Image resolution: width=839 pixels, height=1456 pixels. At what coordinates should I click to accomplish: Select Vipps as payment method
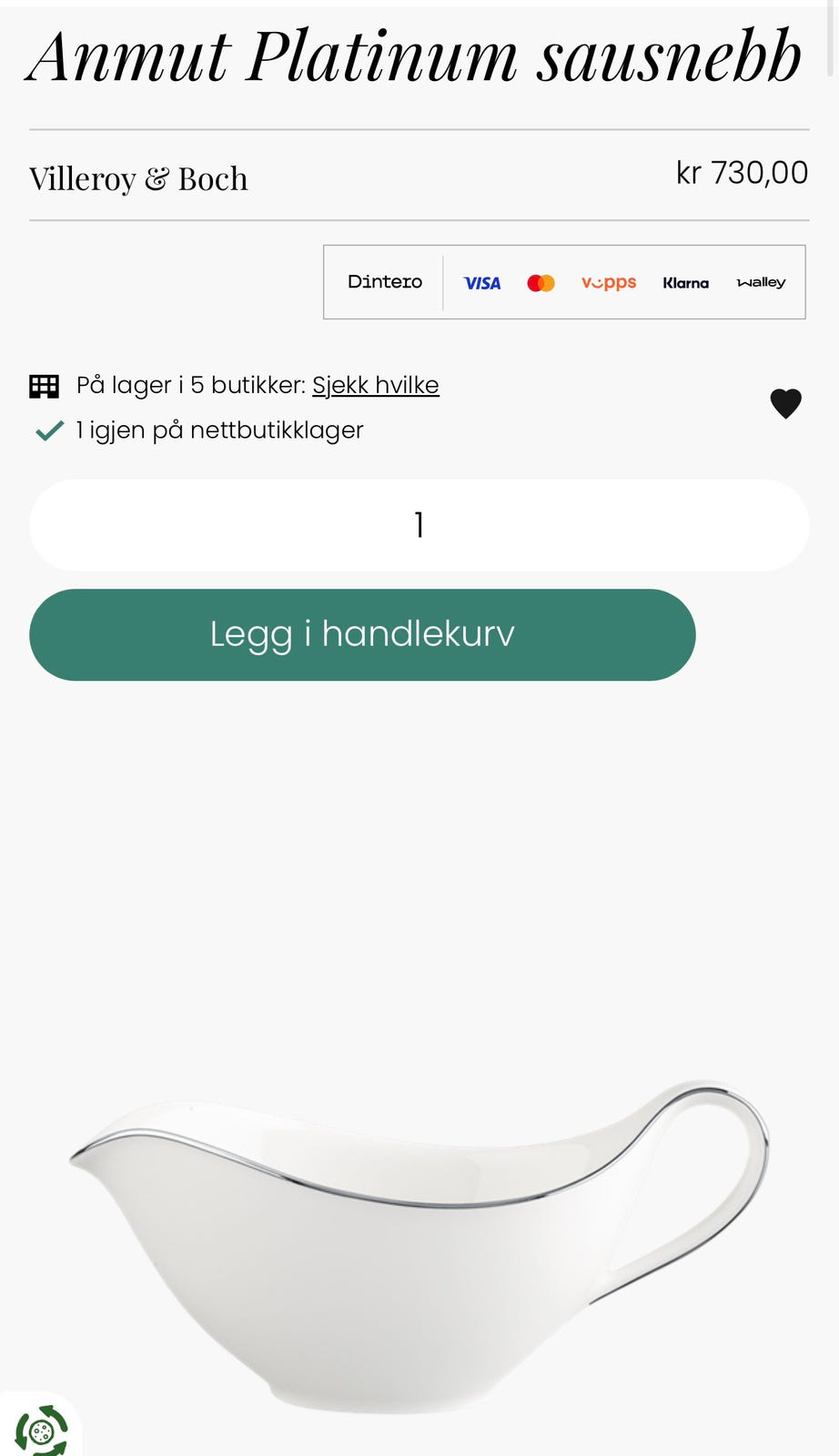pos(608,283)
